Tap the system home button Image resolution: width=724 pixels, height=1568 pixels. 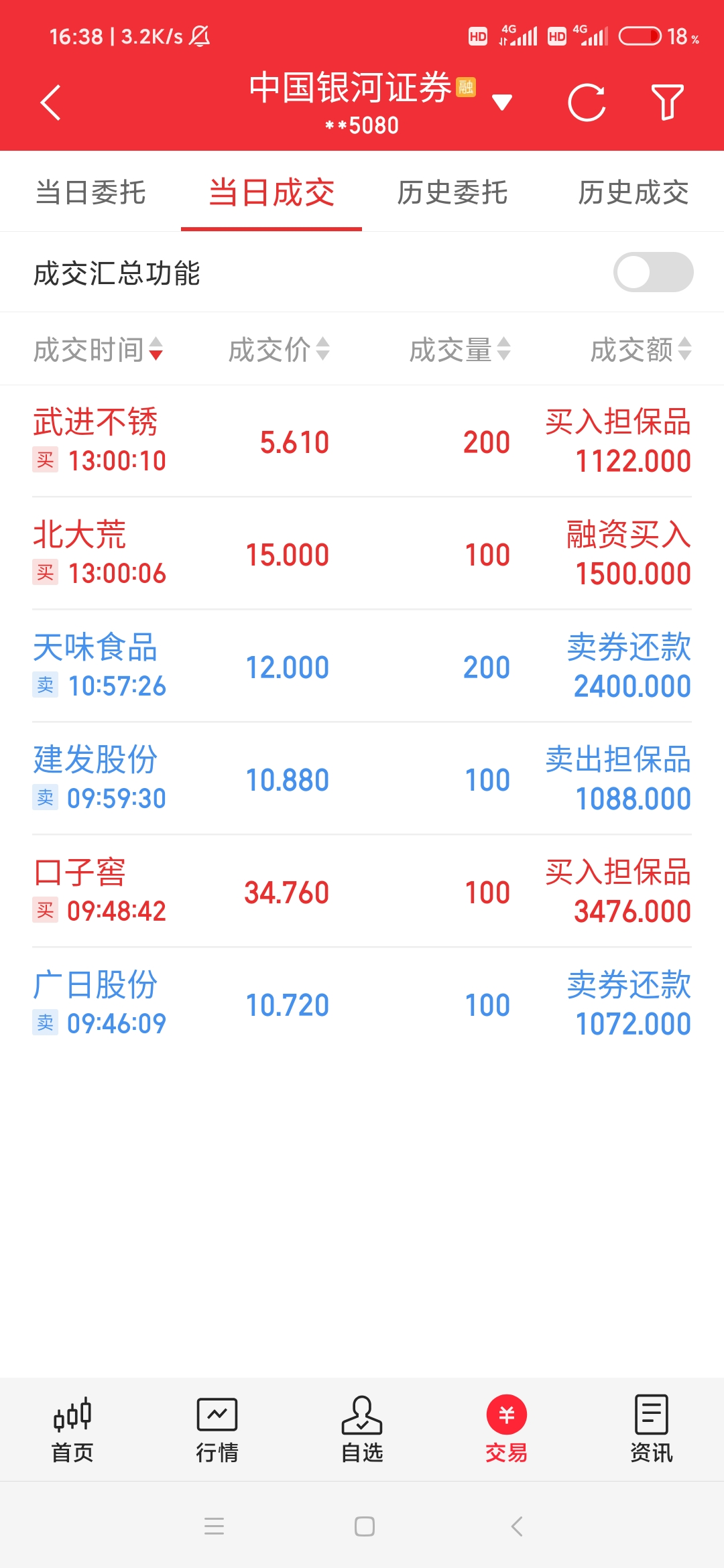point(364,1526)
